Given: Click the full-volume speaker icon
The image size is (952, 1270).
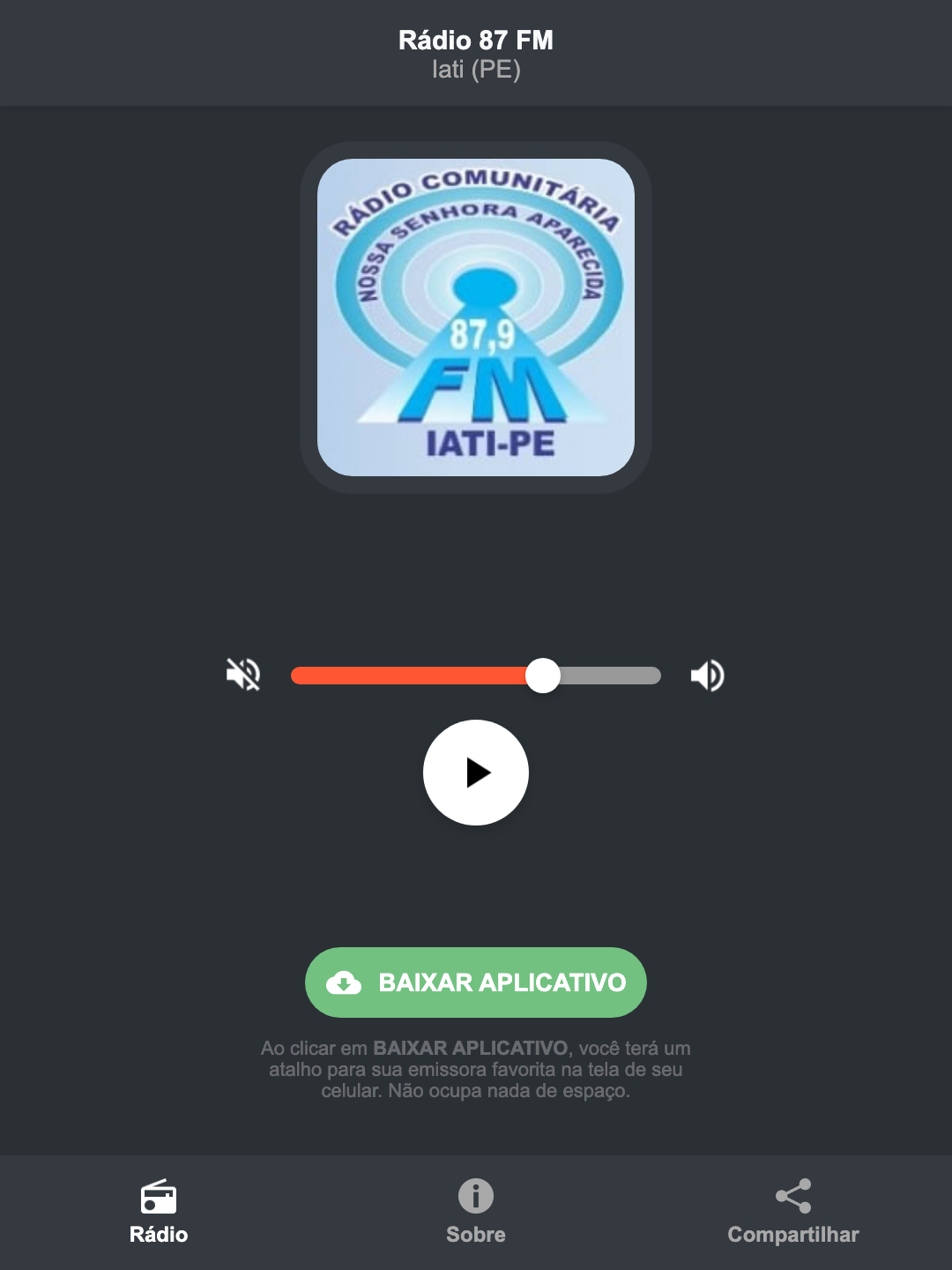Looking at the screenshot, I should 706,675.
